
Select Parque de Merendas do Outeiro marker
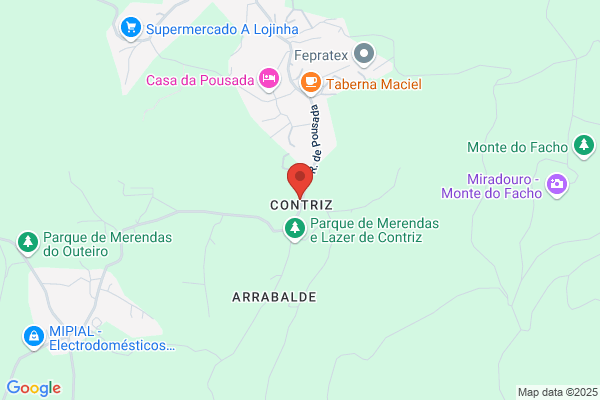(x=28, y=243)
